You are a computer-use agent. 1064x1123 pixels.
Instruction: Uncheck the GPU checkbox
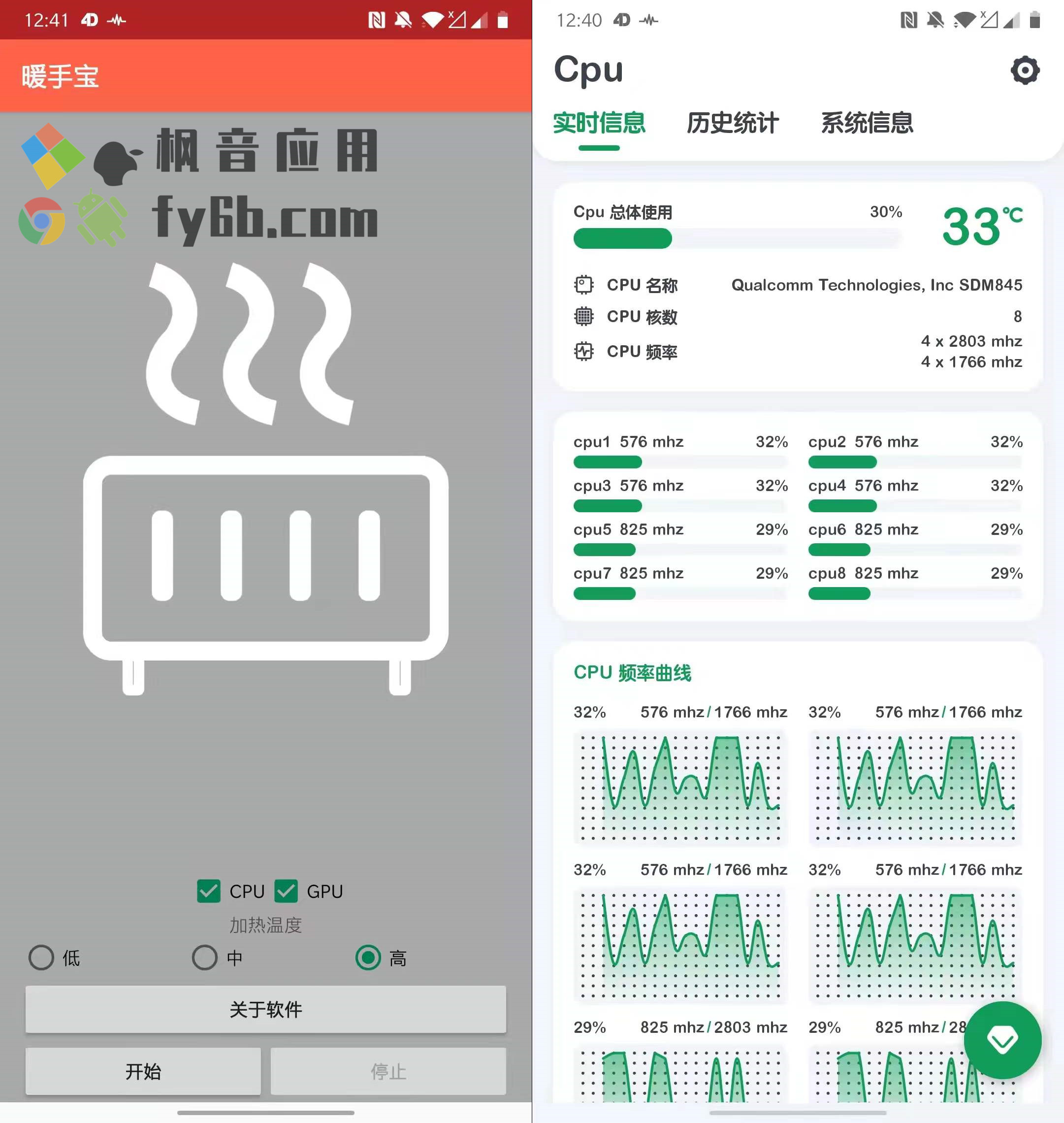tap(286, 892)
